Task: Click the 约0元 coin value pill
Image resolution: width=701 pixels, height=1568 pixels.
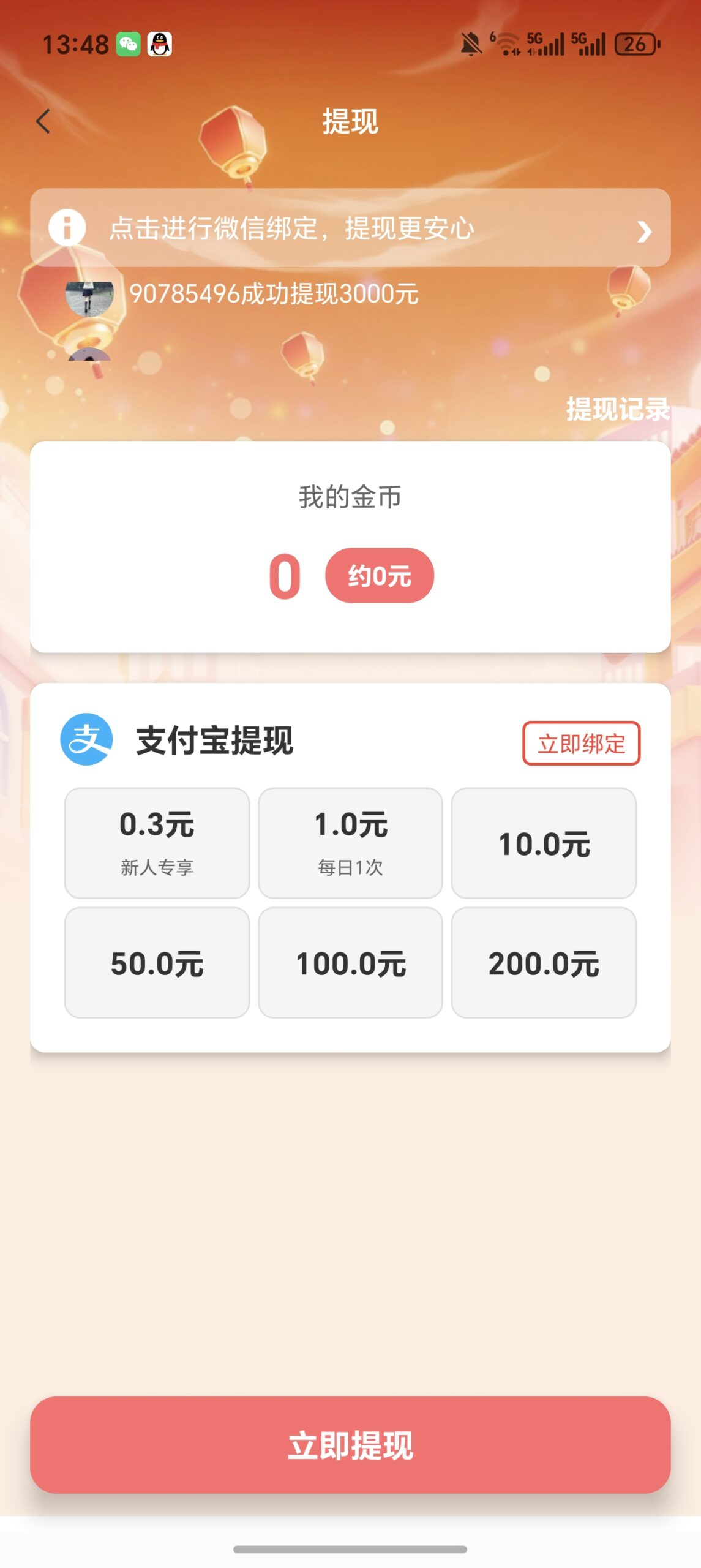Action: pos(381,576)
